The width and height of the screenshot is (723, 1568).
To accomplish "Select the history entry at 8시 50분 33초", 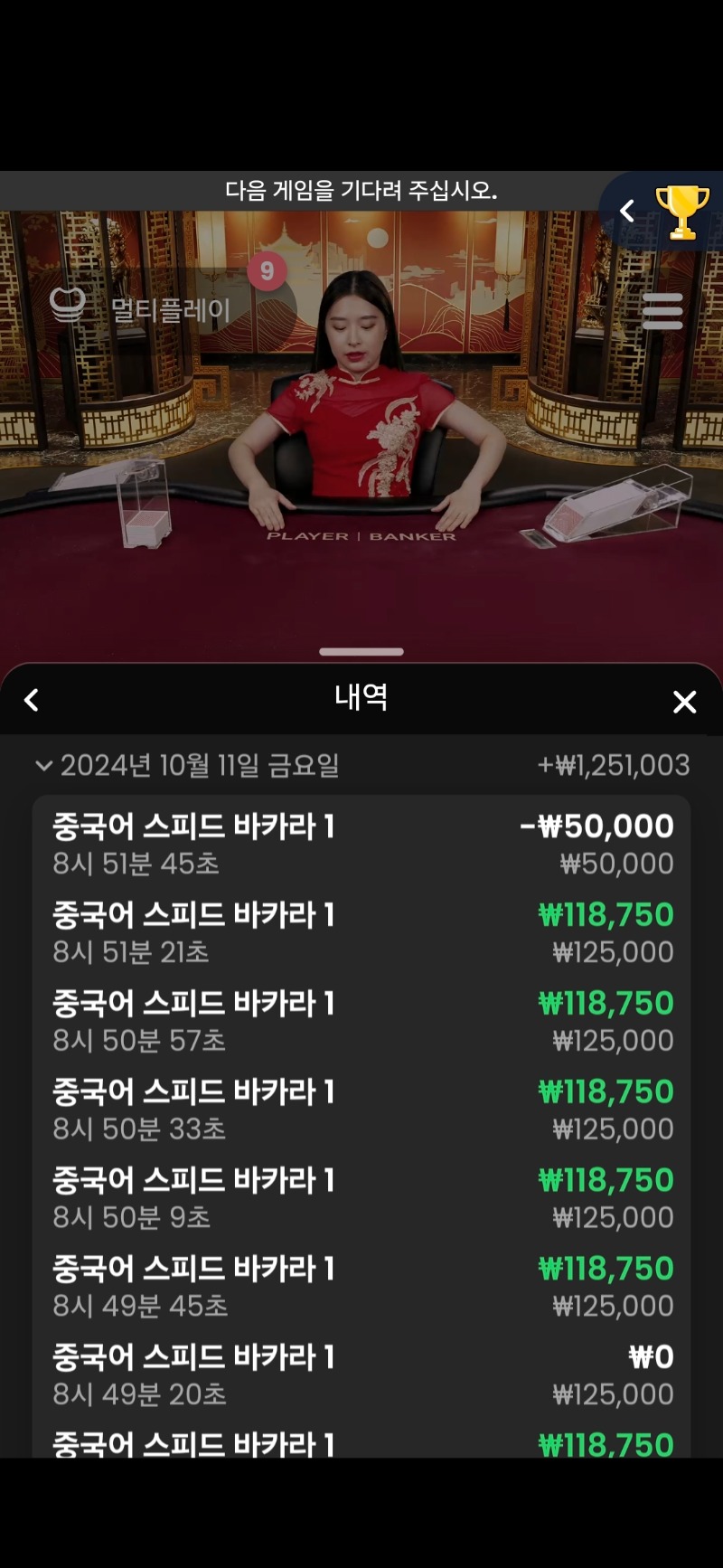I will [x=361, y=1109].
